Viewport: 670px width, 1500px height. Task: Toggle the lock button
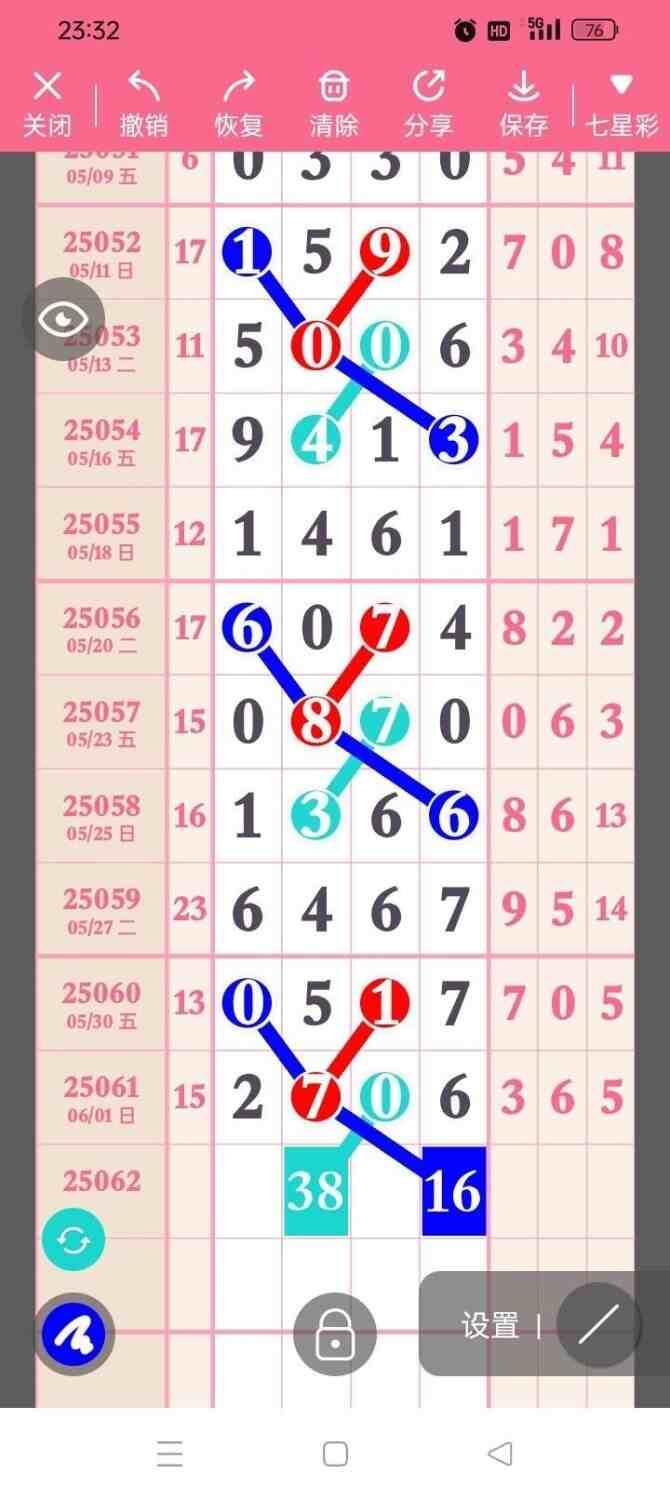point(335,1333)
